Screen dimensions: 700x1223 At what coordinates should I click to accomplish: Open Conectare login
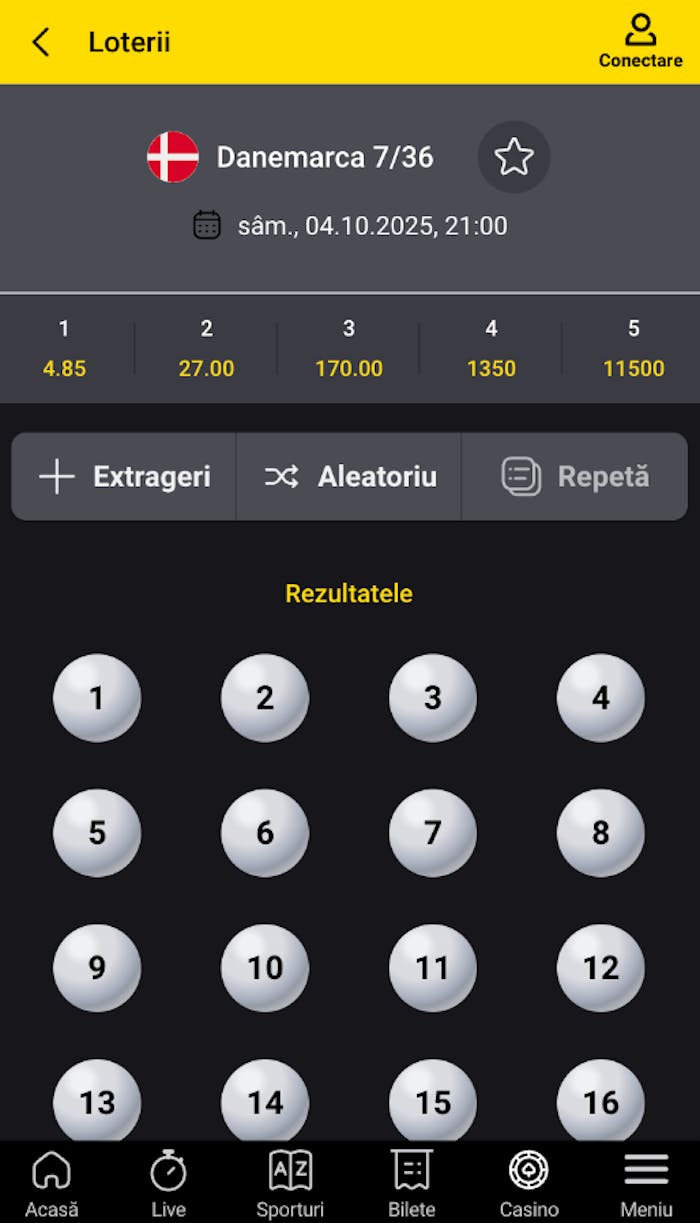point(640,41)
